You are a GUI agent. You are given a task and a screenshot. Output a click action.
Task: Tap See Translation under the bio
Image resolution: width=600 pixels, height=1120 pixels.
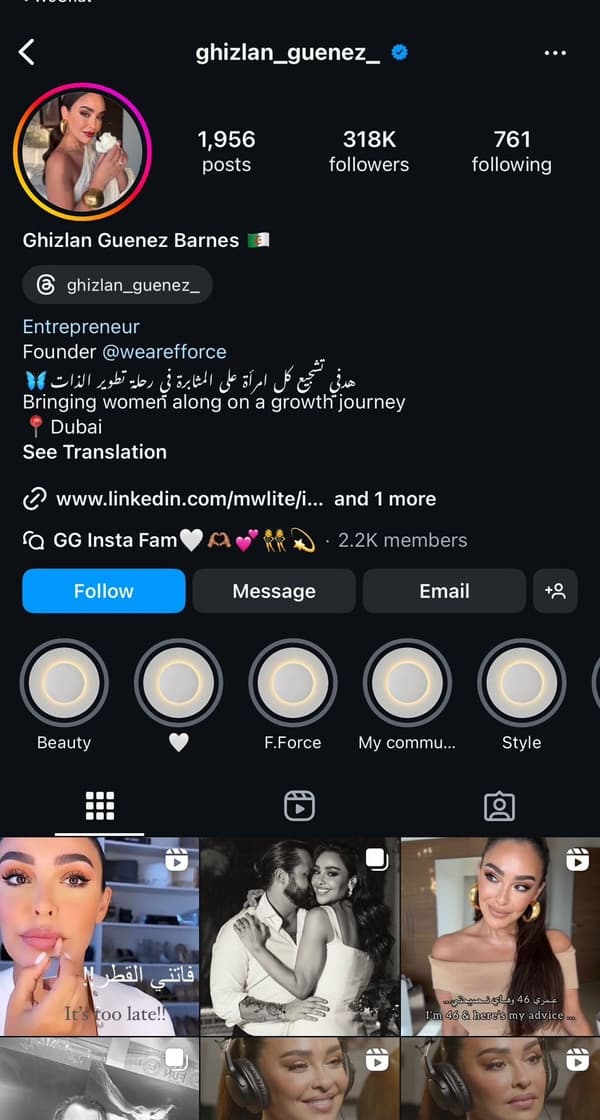point(95,452)
